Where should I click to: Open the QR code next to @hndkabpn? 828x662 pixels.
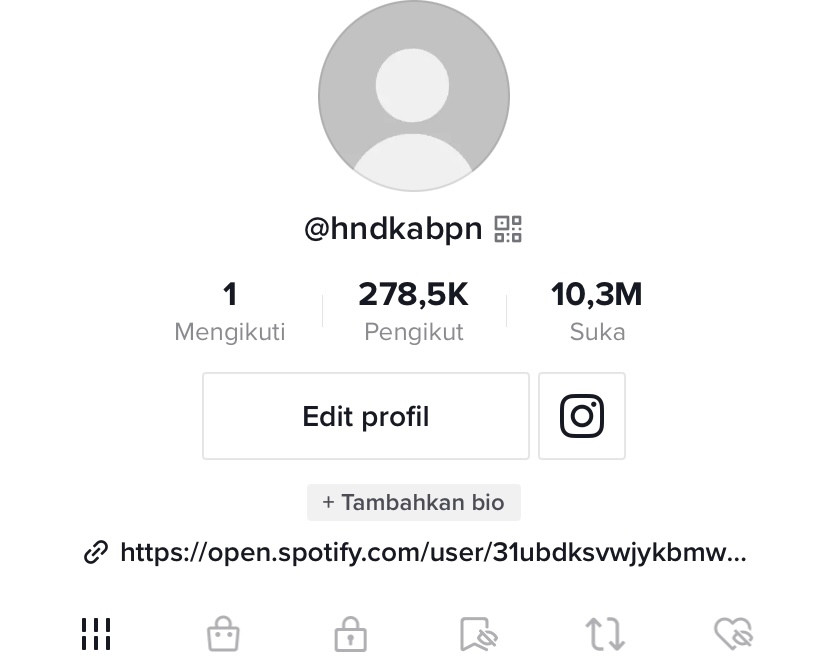(508, 229)
